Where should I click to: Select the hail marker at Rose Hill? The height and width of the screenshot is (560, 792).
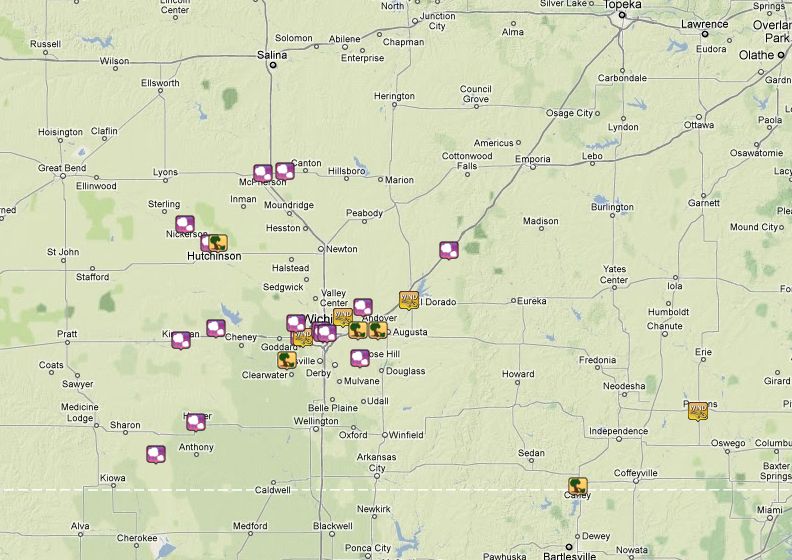[360, 357]
